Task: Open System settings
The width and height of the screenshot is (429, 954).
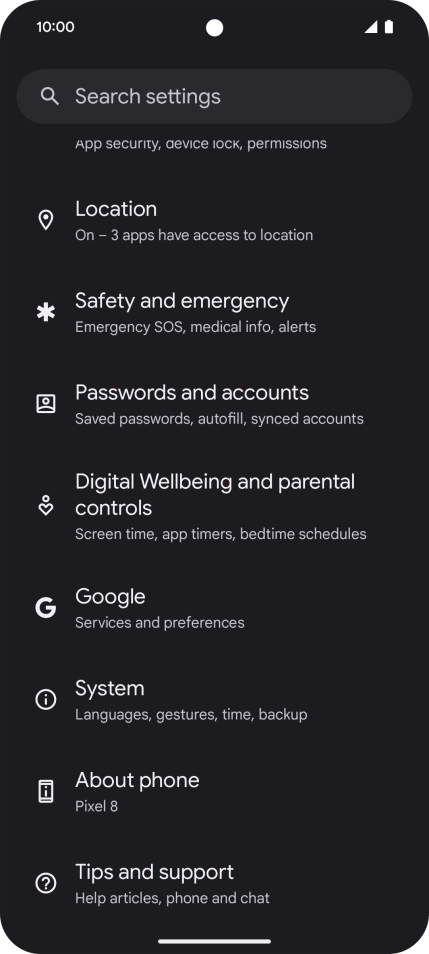Action: [x=214, y=700]
